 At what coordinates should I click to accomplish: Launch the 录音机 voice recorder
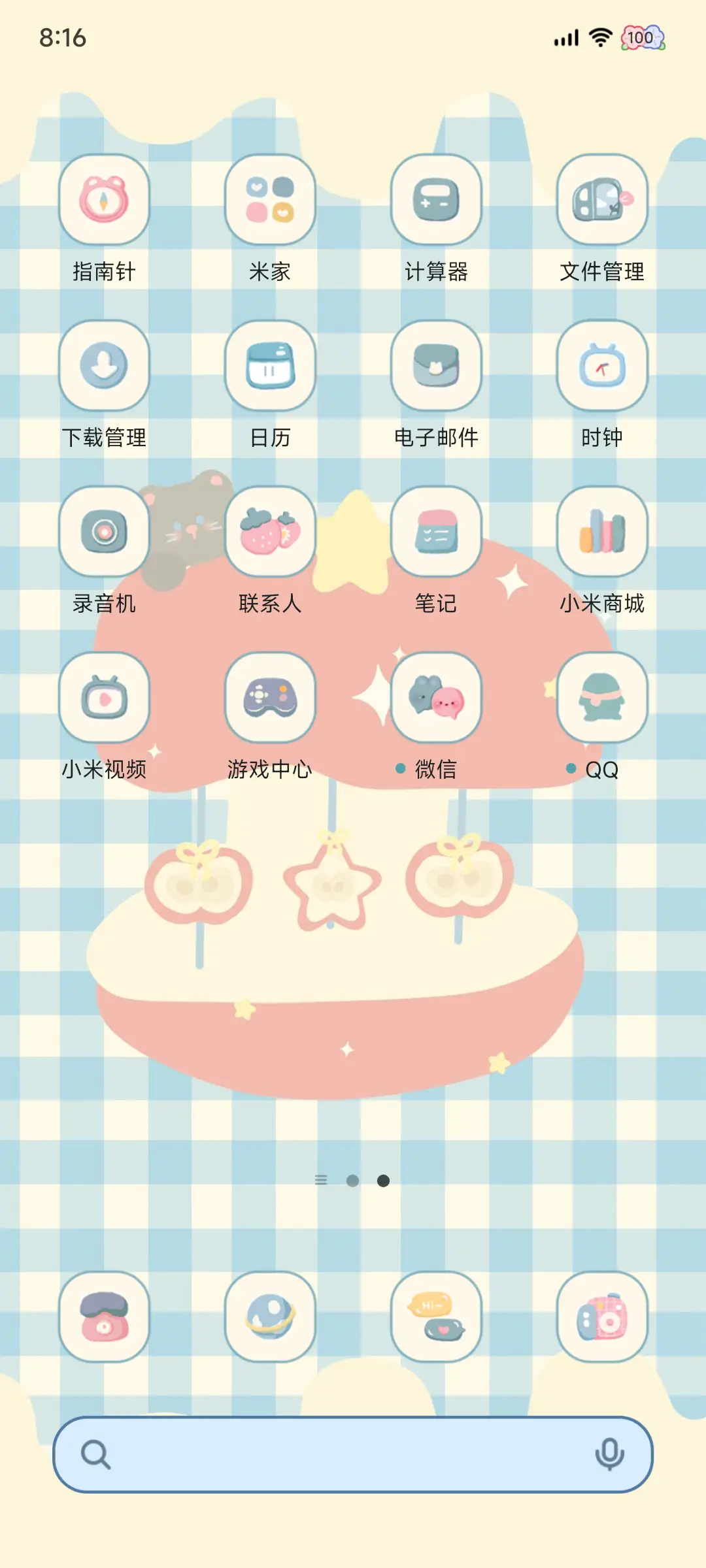(x=104, y=533)
